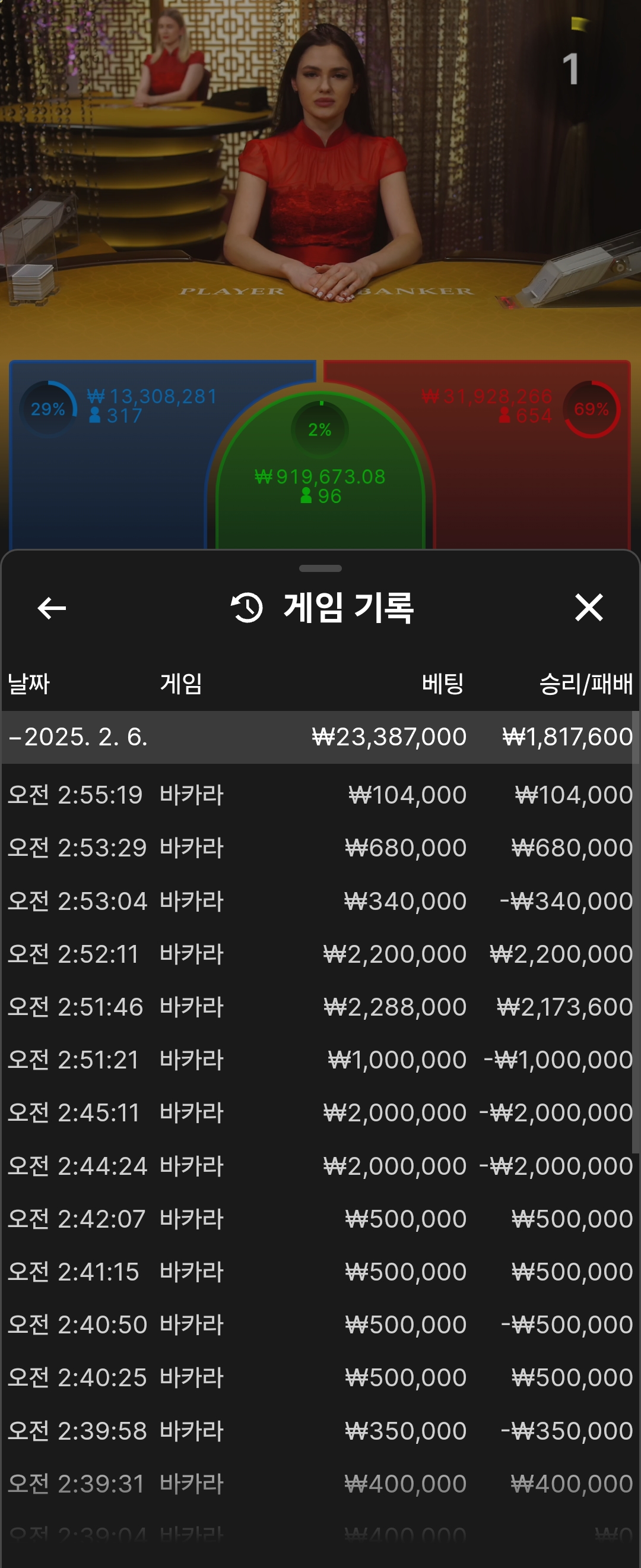Open the 오전 2:51:46 바카라 record
This screenshot has height=1568, width=641.
(320, 1007)
